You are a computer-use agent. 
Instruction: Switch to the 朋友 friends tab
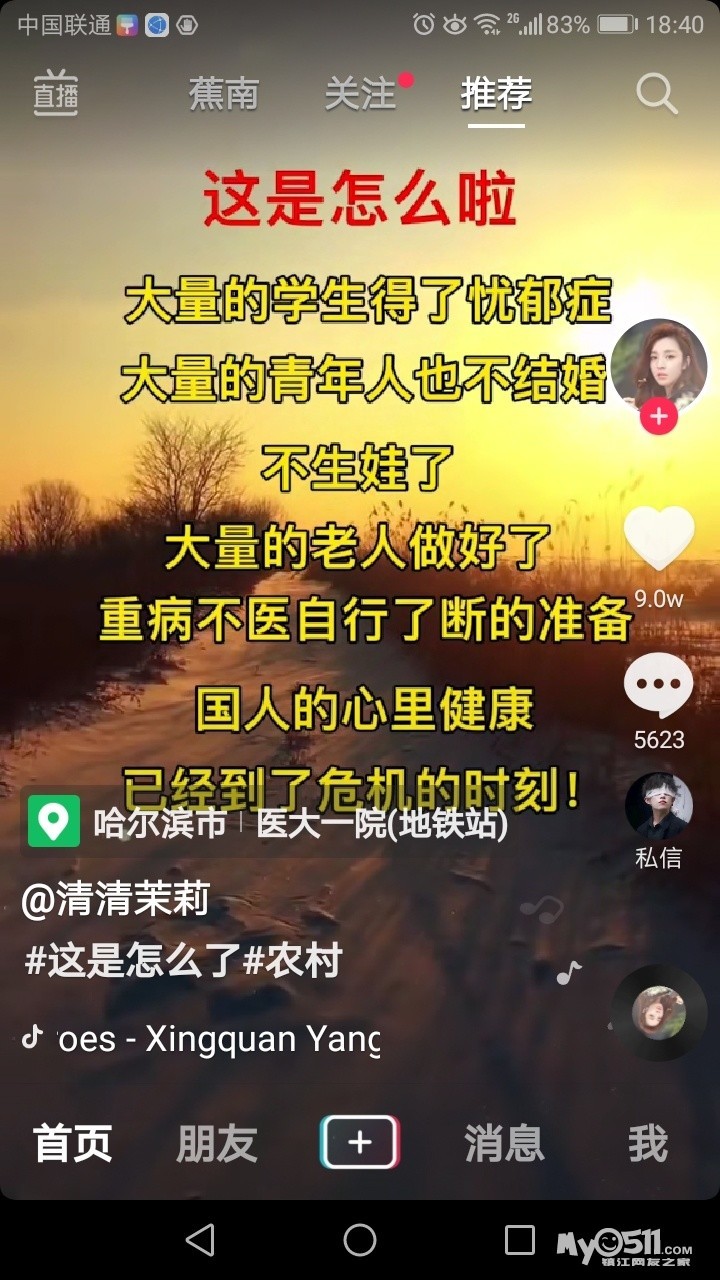(x=216, y=1143)
